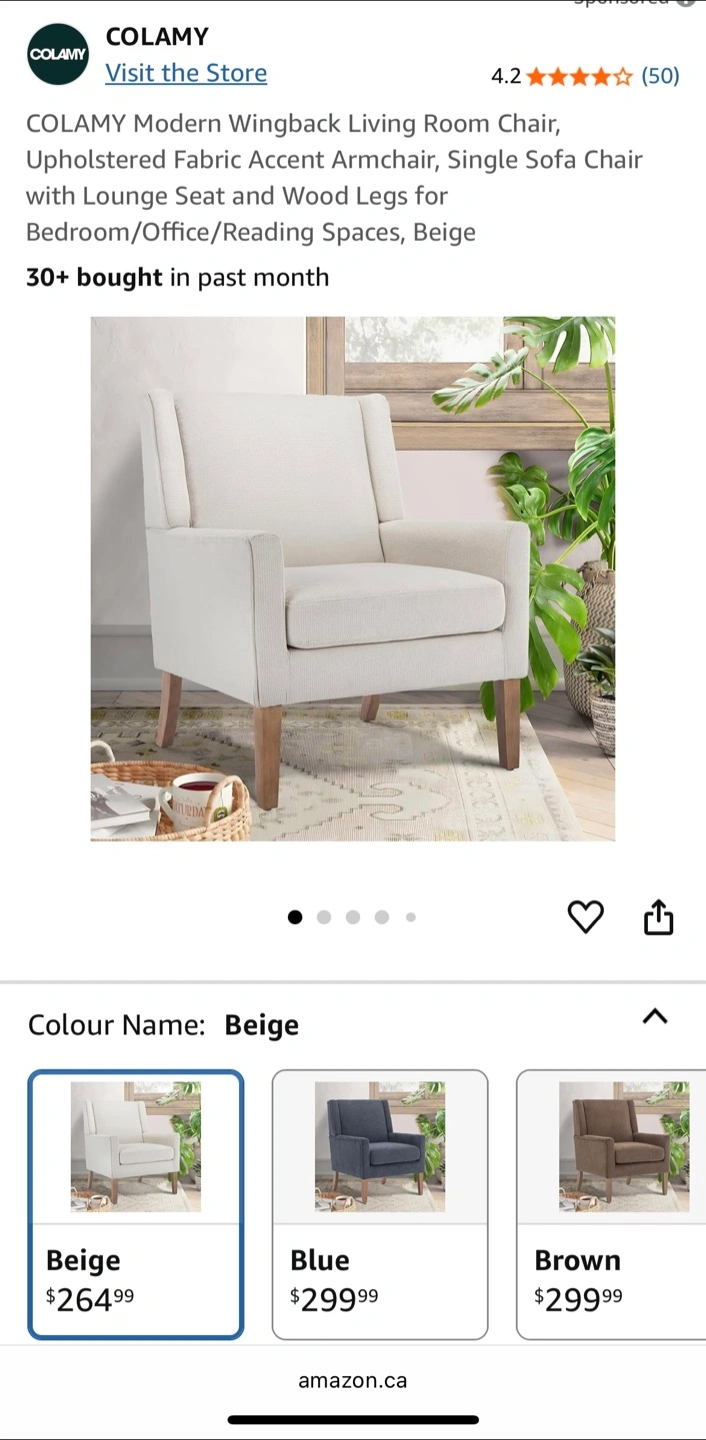
Task: Tap the image carousel page dots
Action: click(352, 917)
